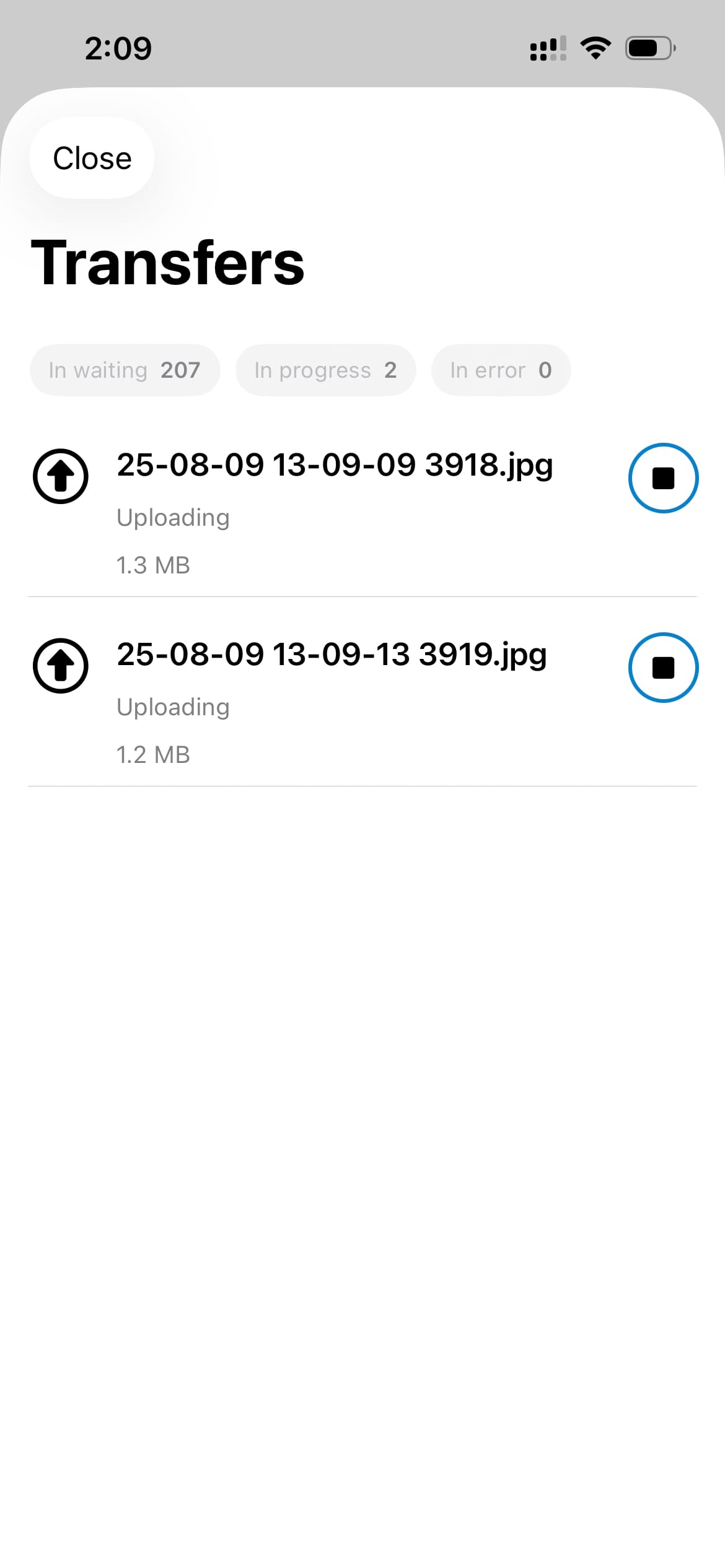The width and height of the screenshot is (725, 1568).
Task: Tap the Uploading progress status of 3918.jpg
Action: [x=173, y=517]
